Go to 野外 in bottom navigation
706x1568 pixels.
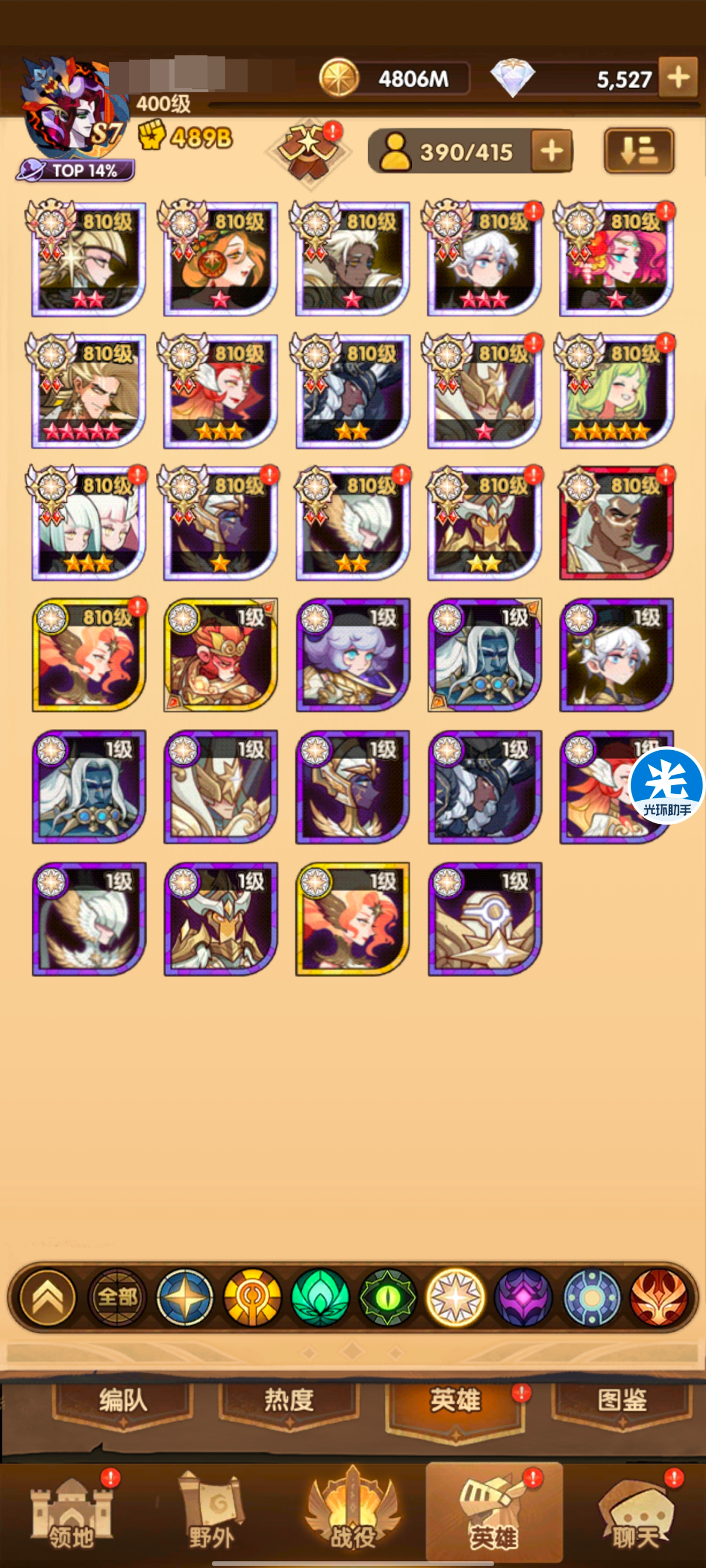pos(211,1516)
